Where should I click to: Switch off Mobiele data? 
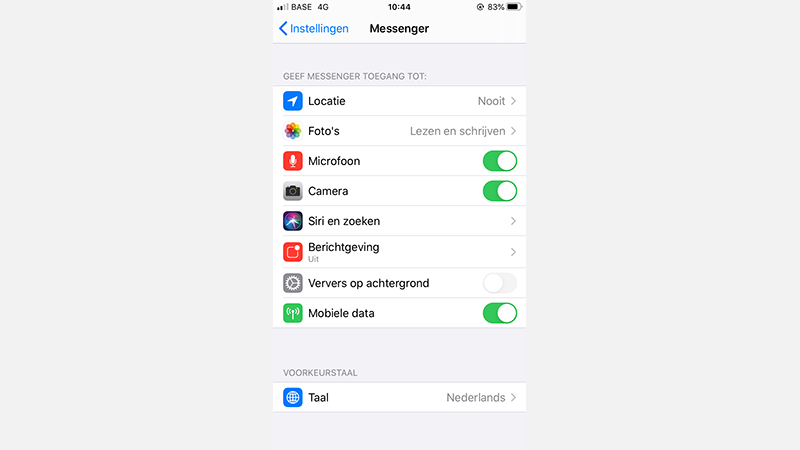499,313
